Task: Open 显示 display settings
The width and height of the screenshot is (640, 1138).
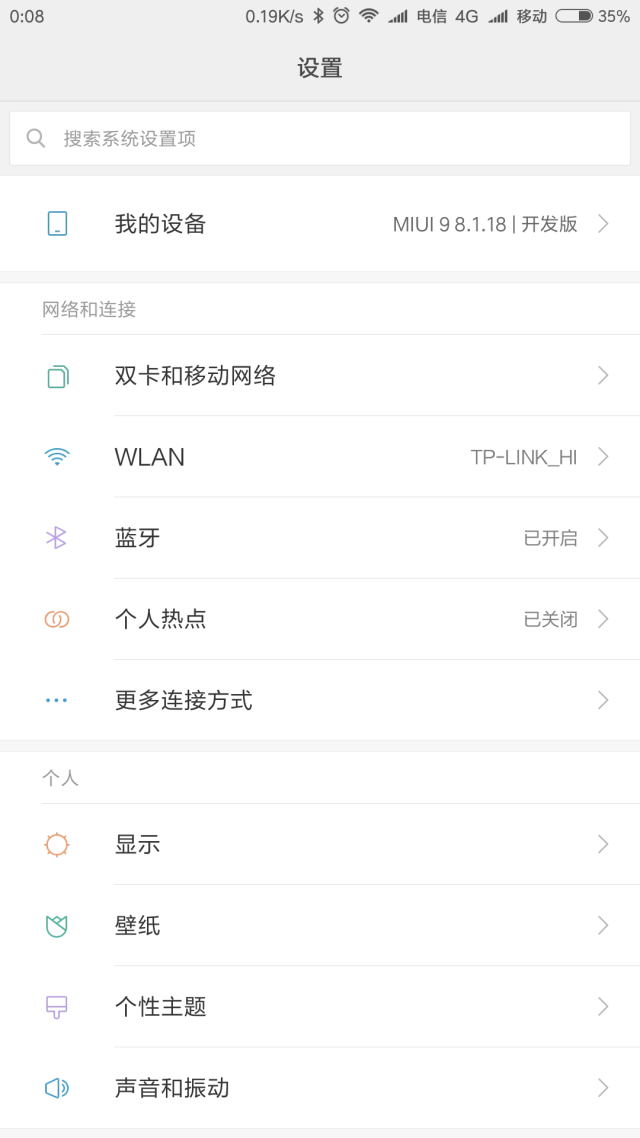Action: [320, 845]
